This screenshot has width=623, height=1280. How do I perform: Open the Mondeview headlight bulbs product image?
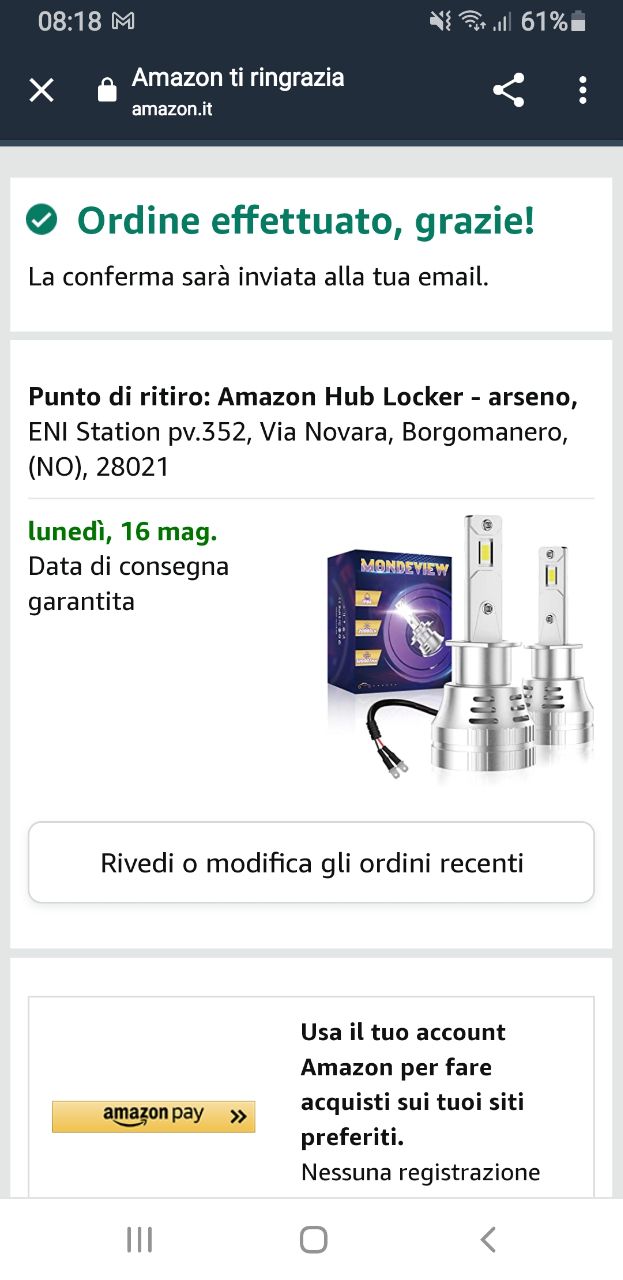tap(459, 649)
